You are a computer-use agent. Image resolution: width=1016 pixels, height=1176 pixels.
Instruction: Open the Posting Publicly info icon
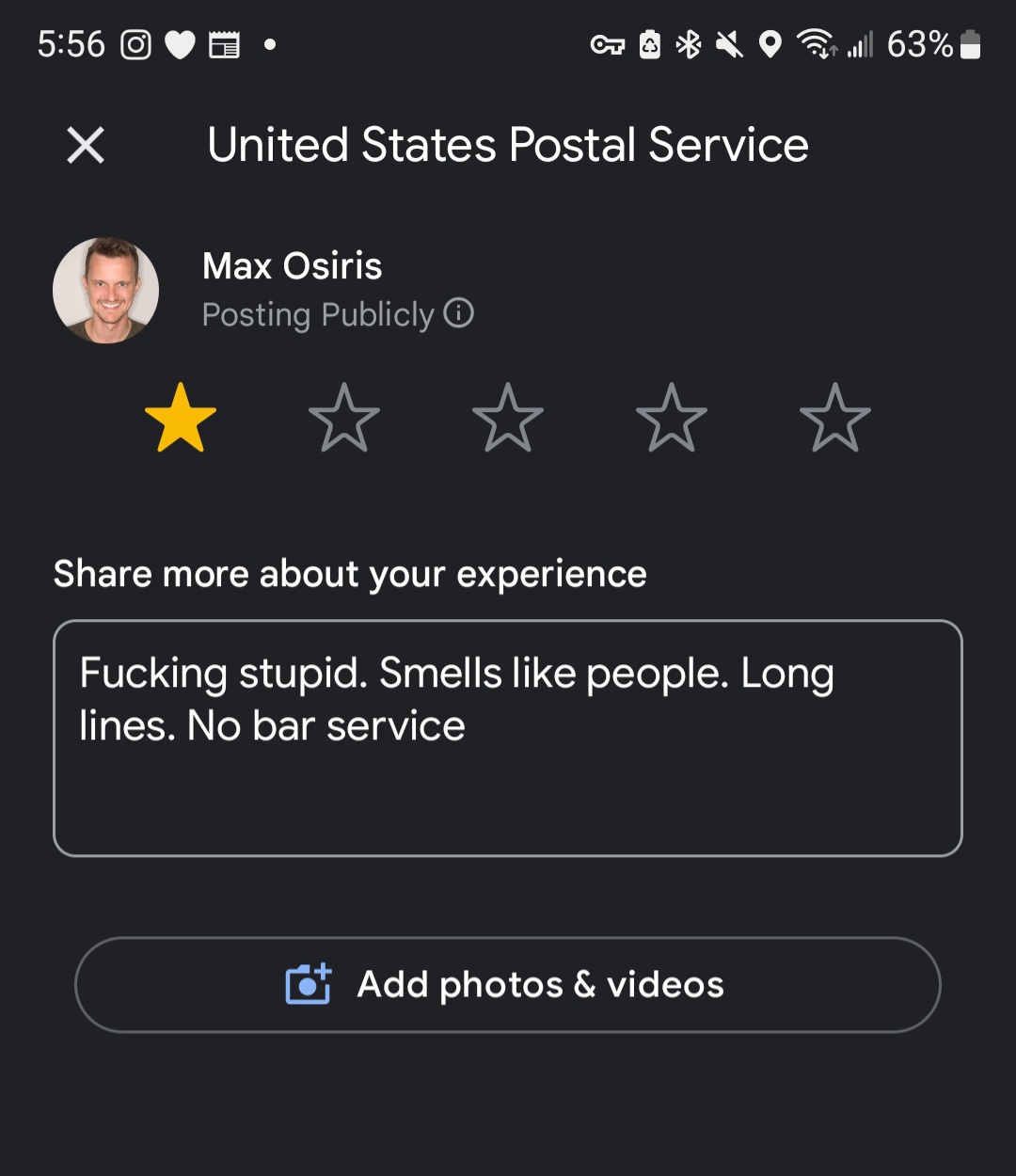[458, 312]
